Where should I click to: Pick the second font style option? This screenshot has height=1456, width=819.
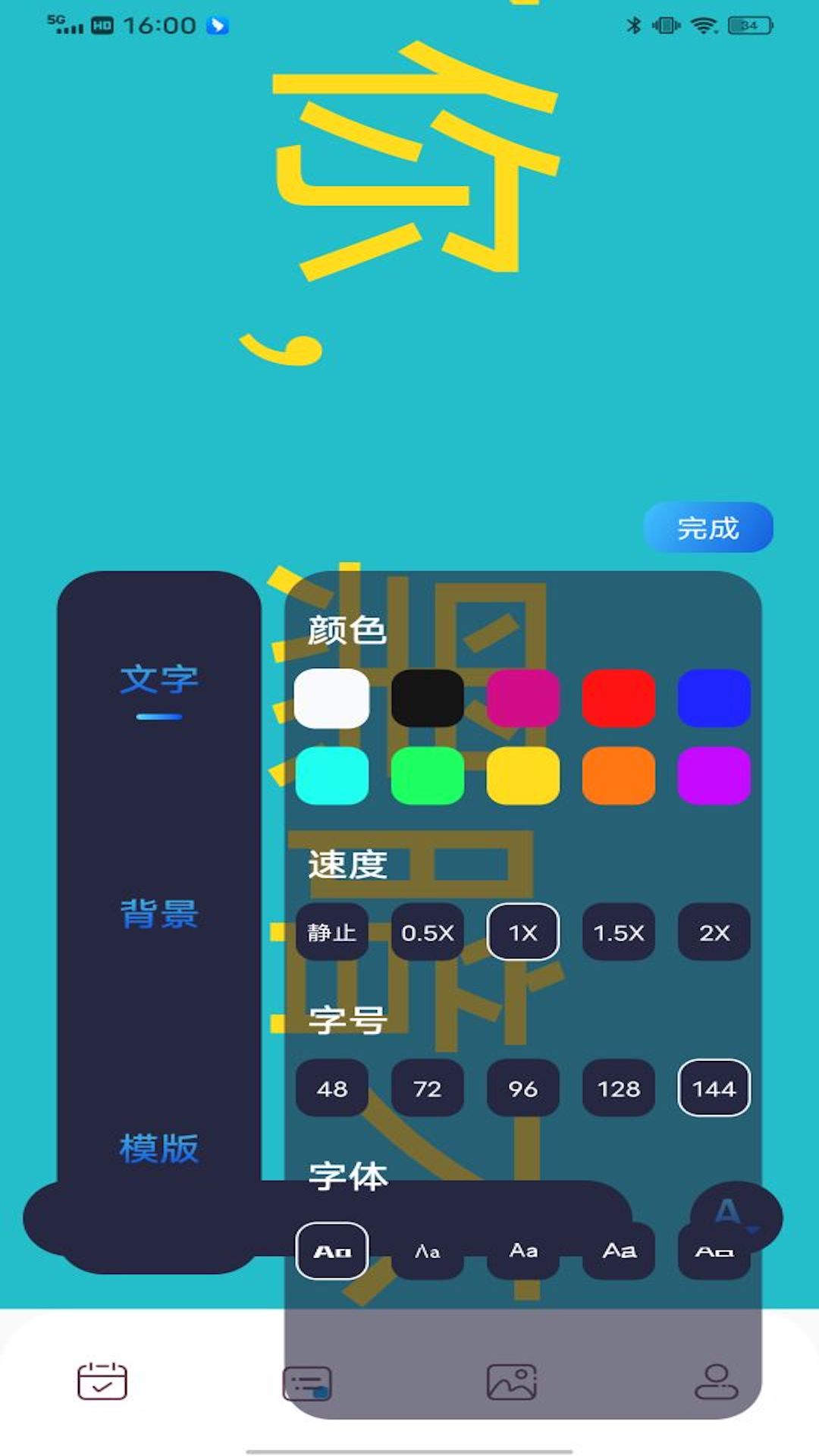click(x=427, y=1250)
